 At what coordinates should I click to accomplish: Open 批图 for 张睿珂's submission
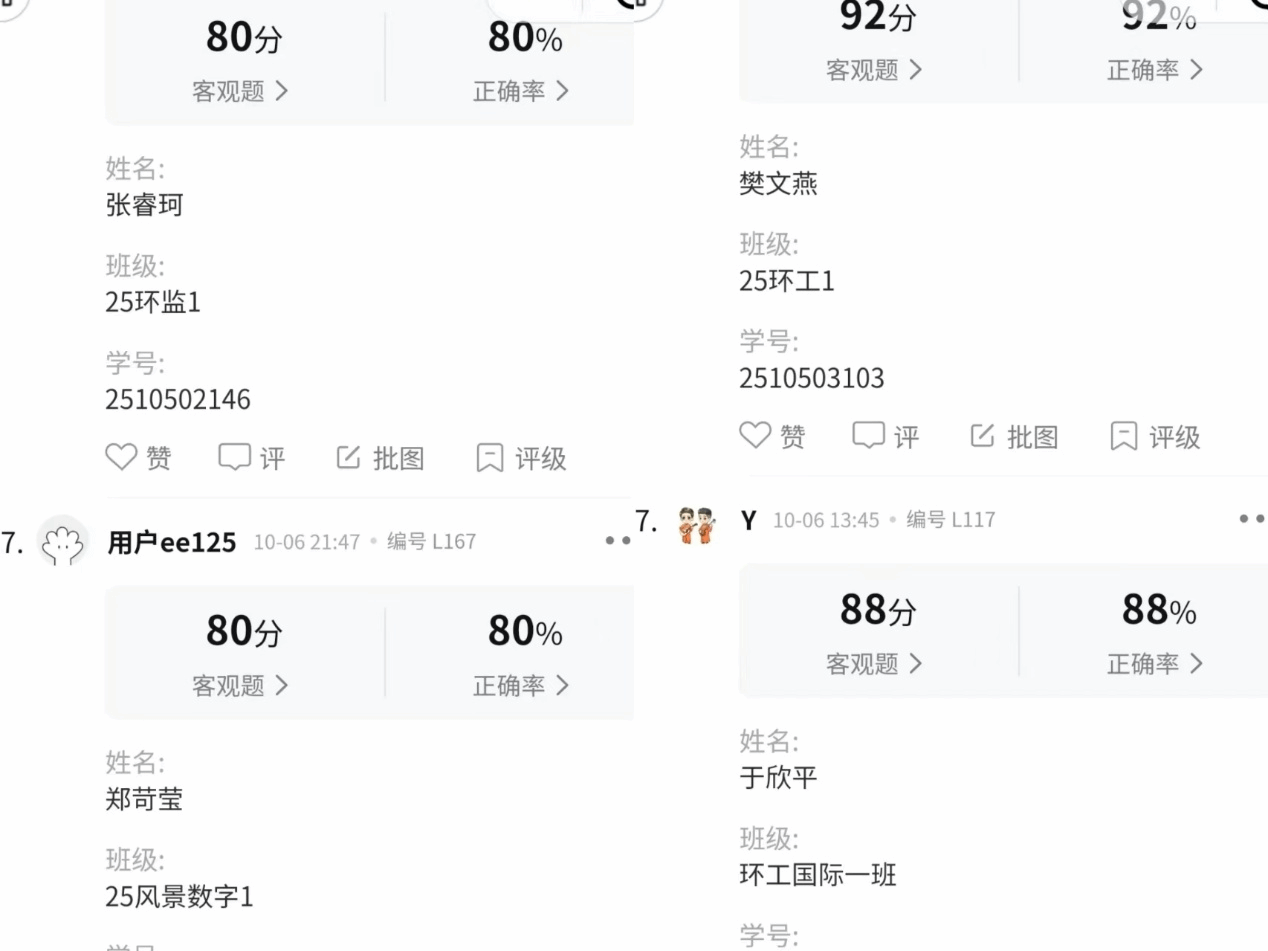coord(380,458)
